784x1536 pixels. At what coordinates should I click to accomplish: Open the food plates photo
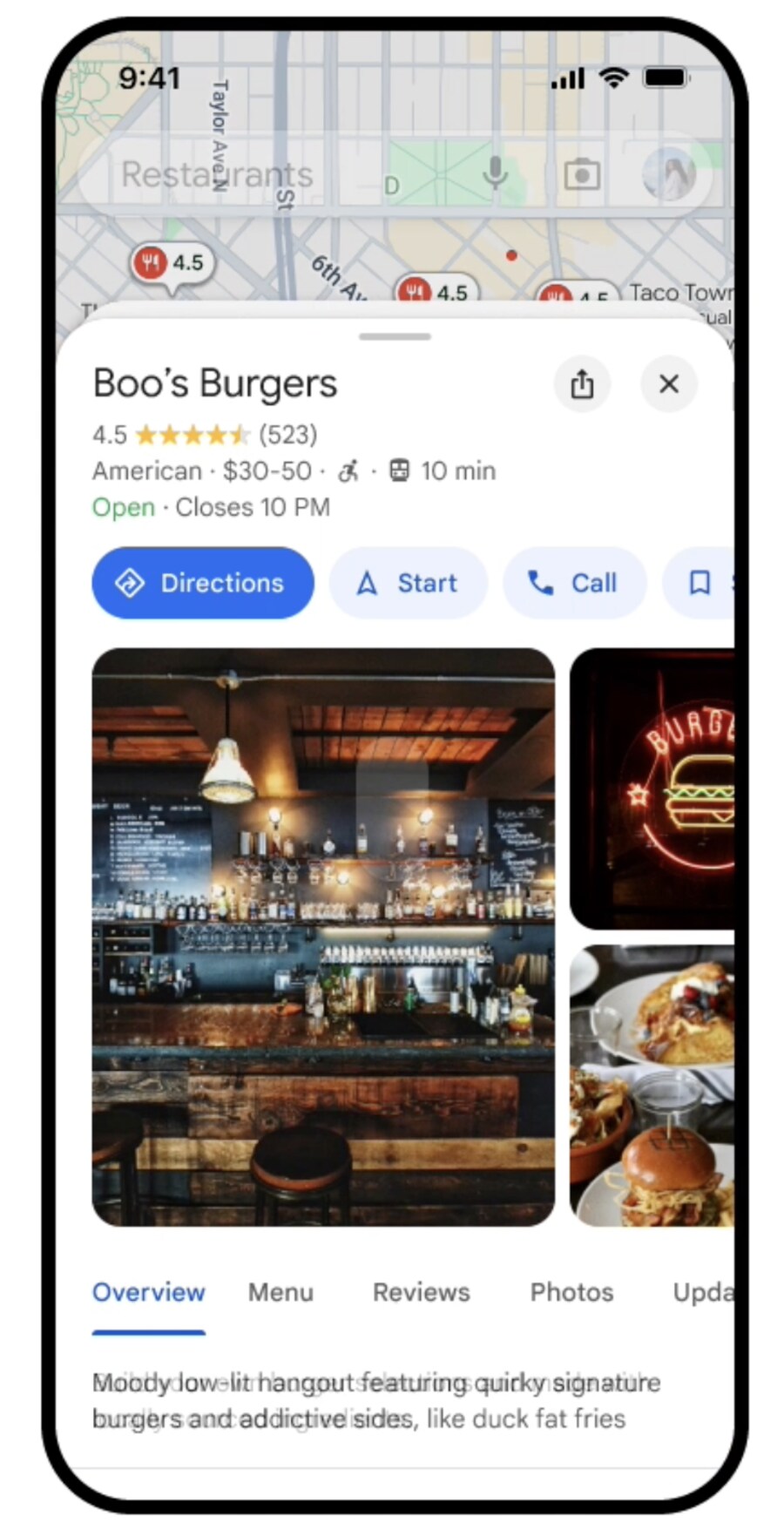653,1085
